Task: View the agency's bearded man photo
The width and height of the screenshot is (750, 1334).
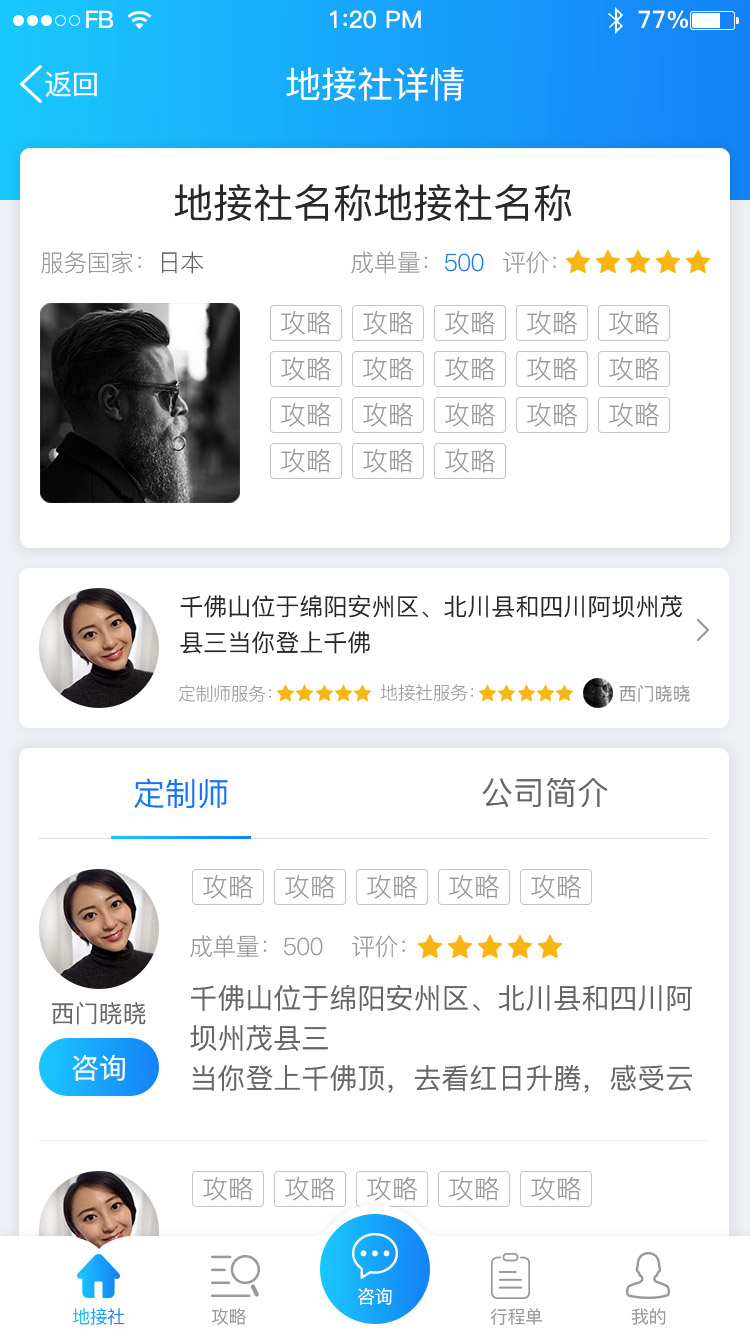Action: [x=140, y=403]
